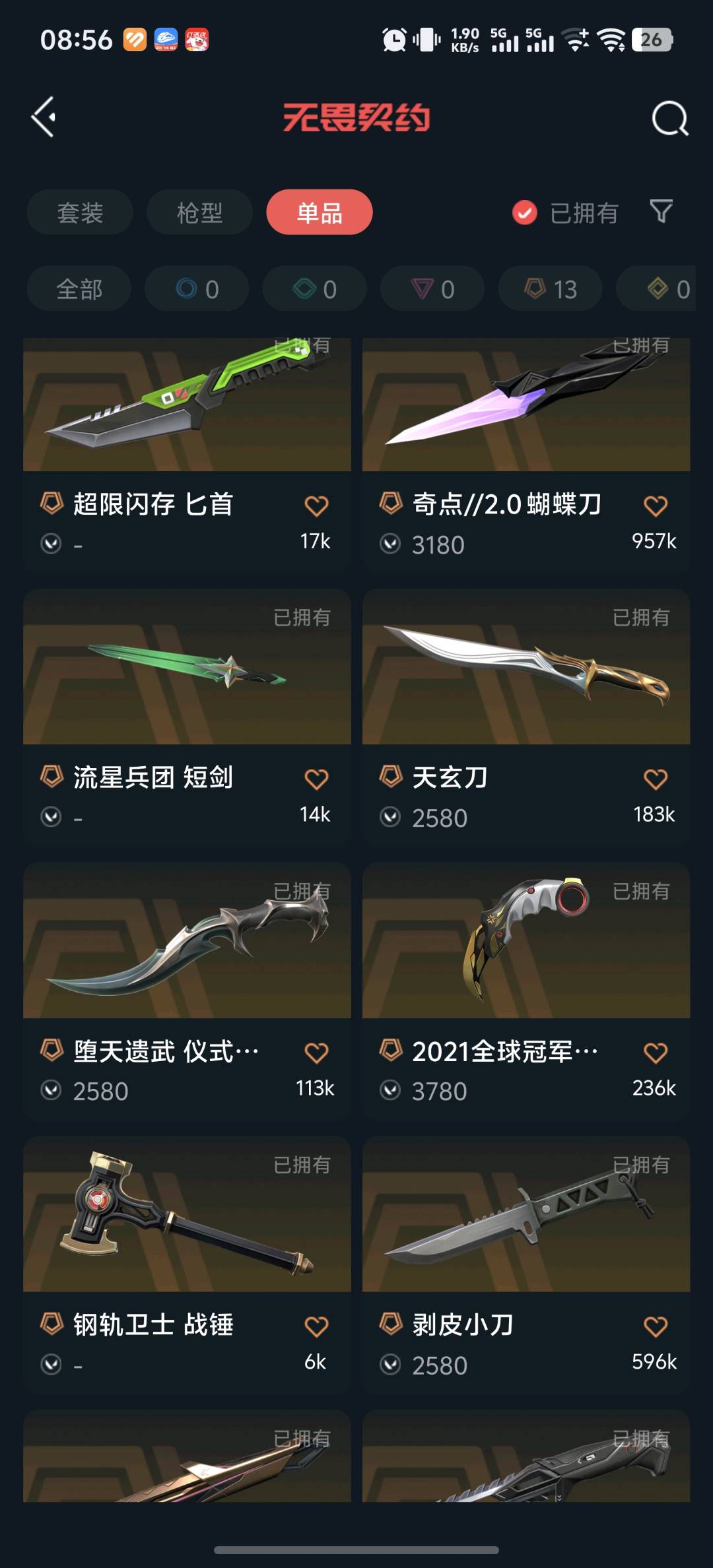Go back using the top-left arrow

click(x=44, y=117)
